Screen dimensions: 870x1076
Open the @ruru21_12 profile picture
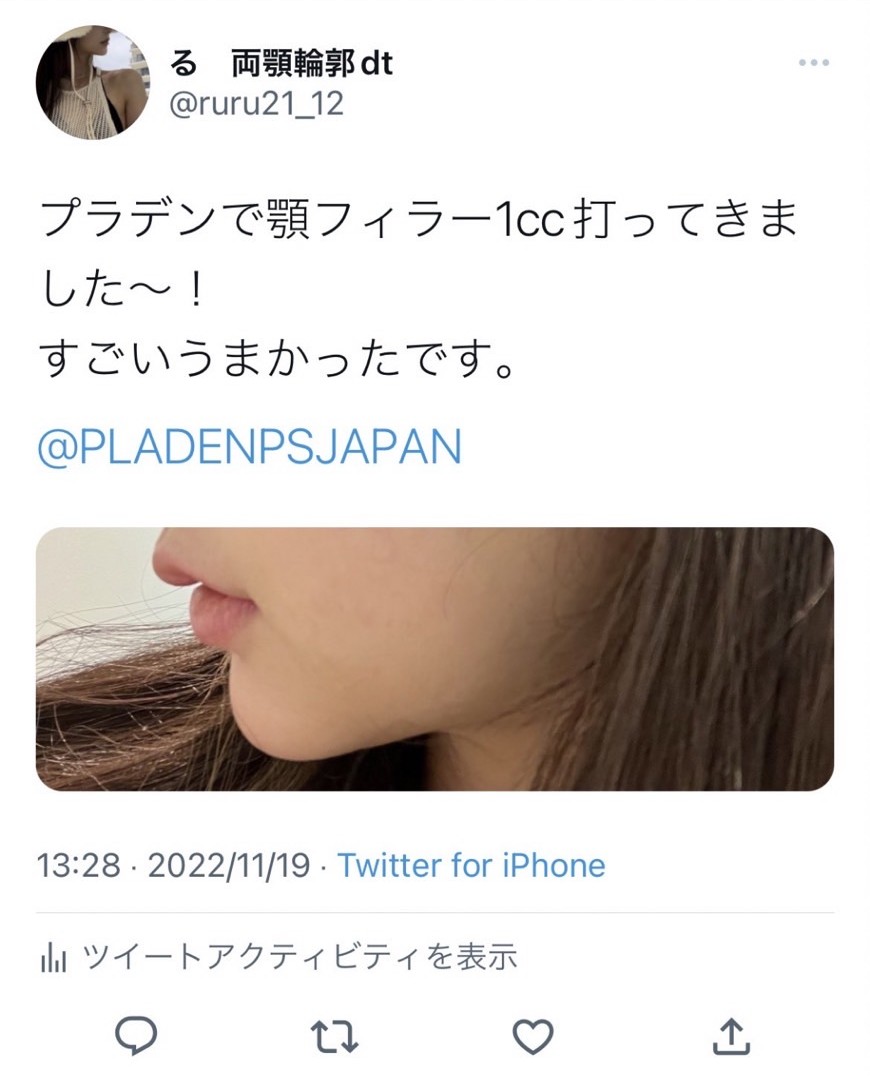[x=92, y=82]
